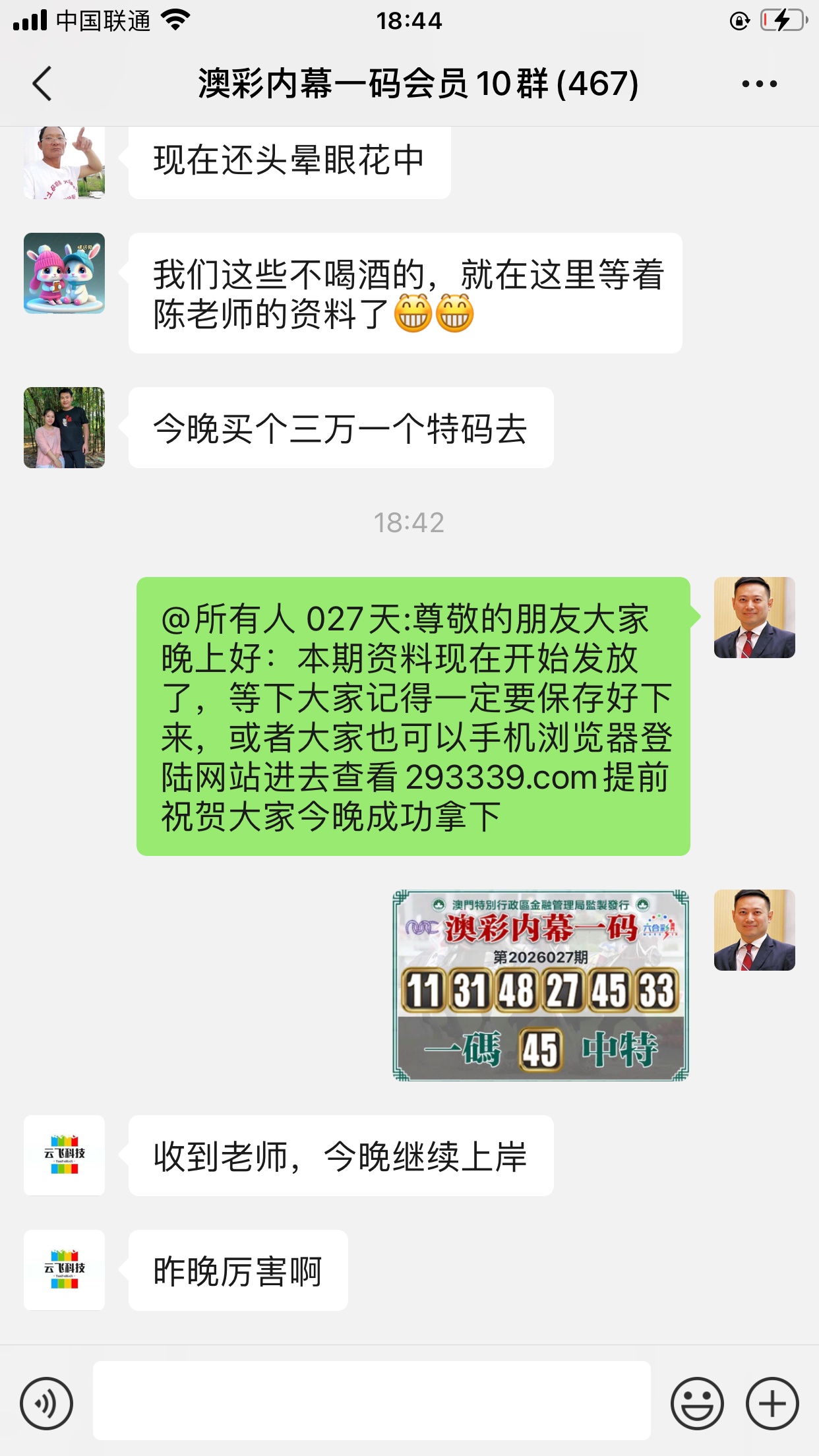Open the lottery numbers image message
Screen dimensions: 819x1456
(540, 985)
